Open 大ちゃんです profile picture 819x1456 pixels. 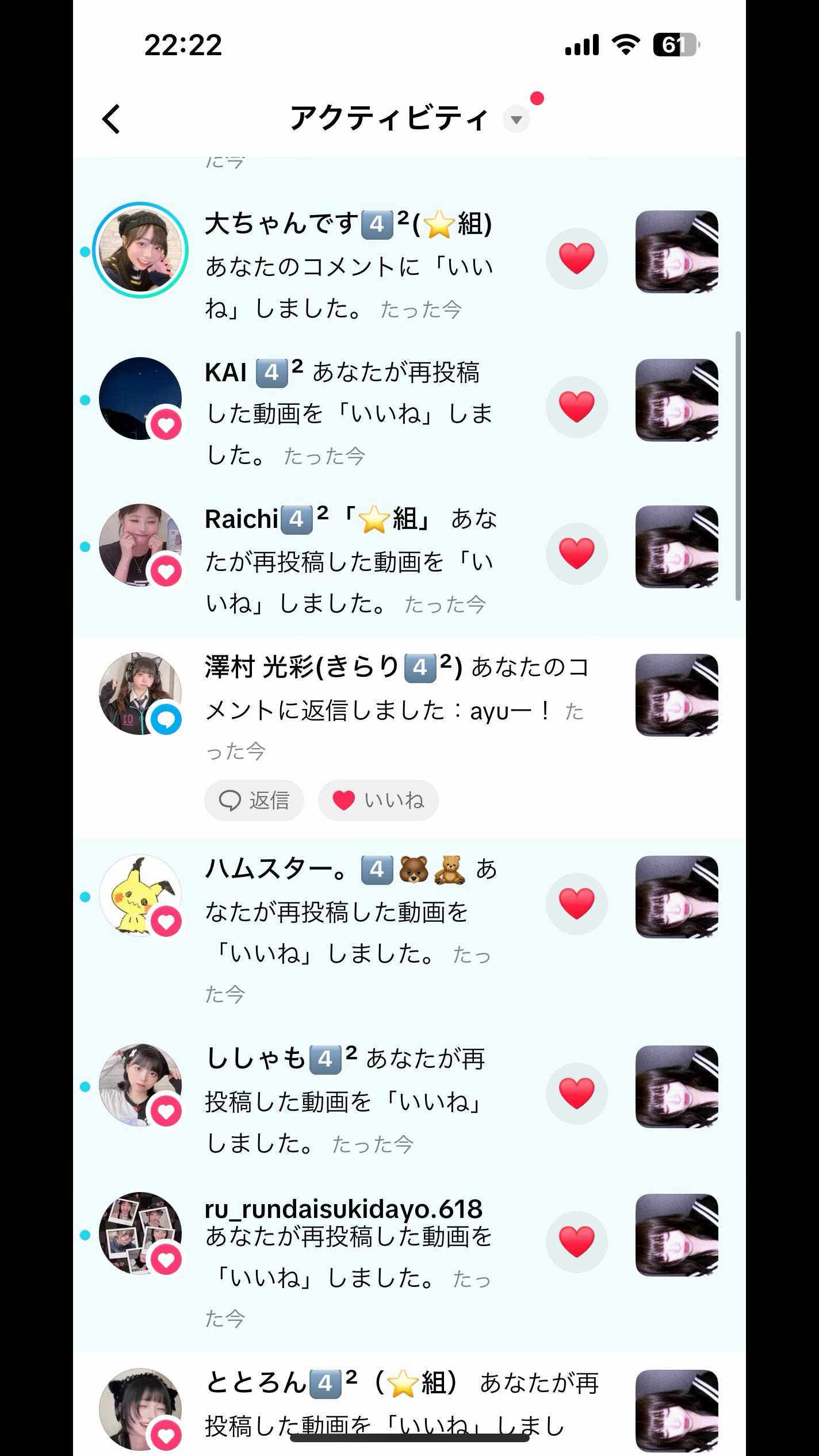[x=140, y=250]
